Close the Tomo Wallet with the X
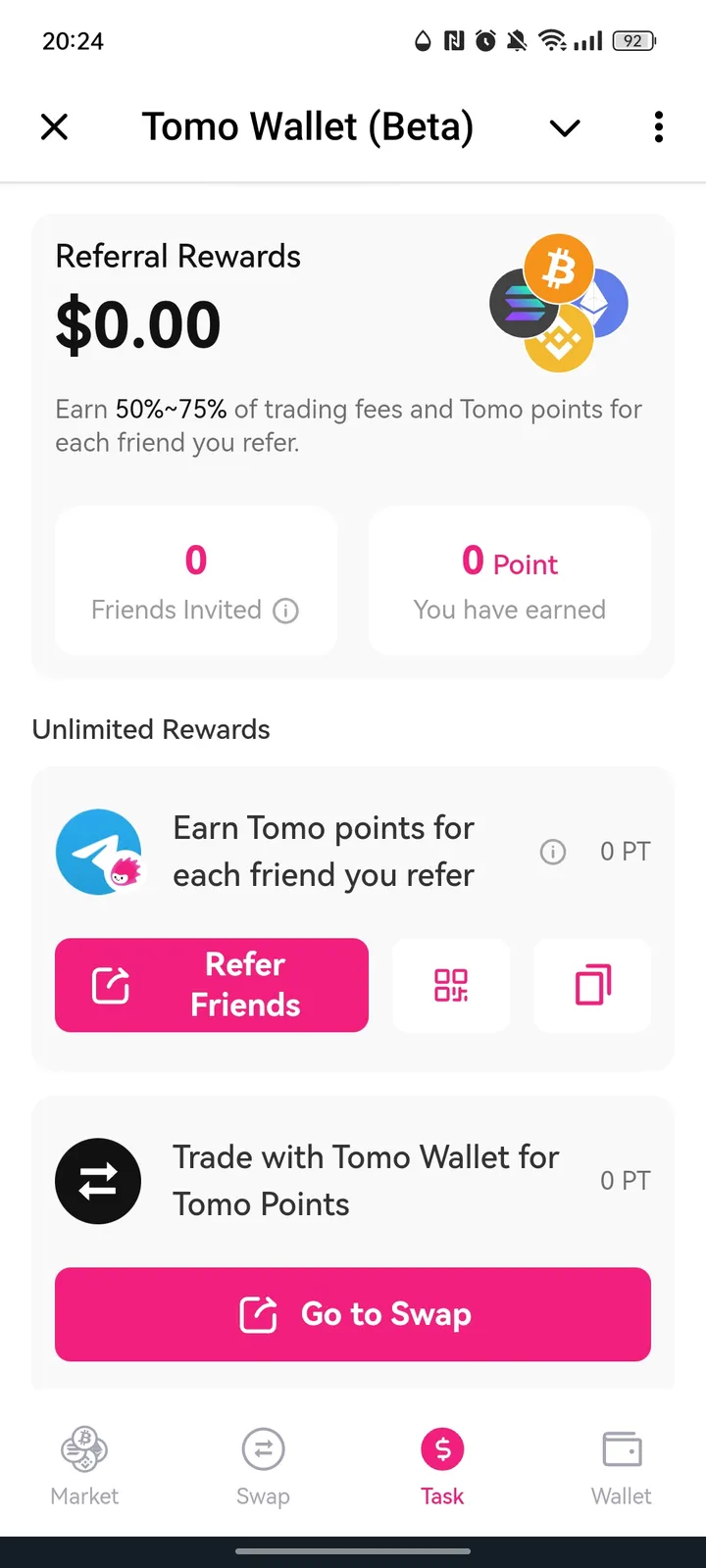 coord(54,126)
